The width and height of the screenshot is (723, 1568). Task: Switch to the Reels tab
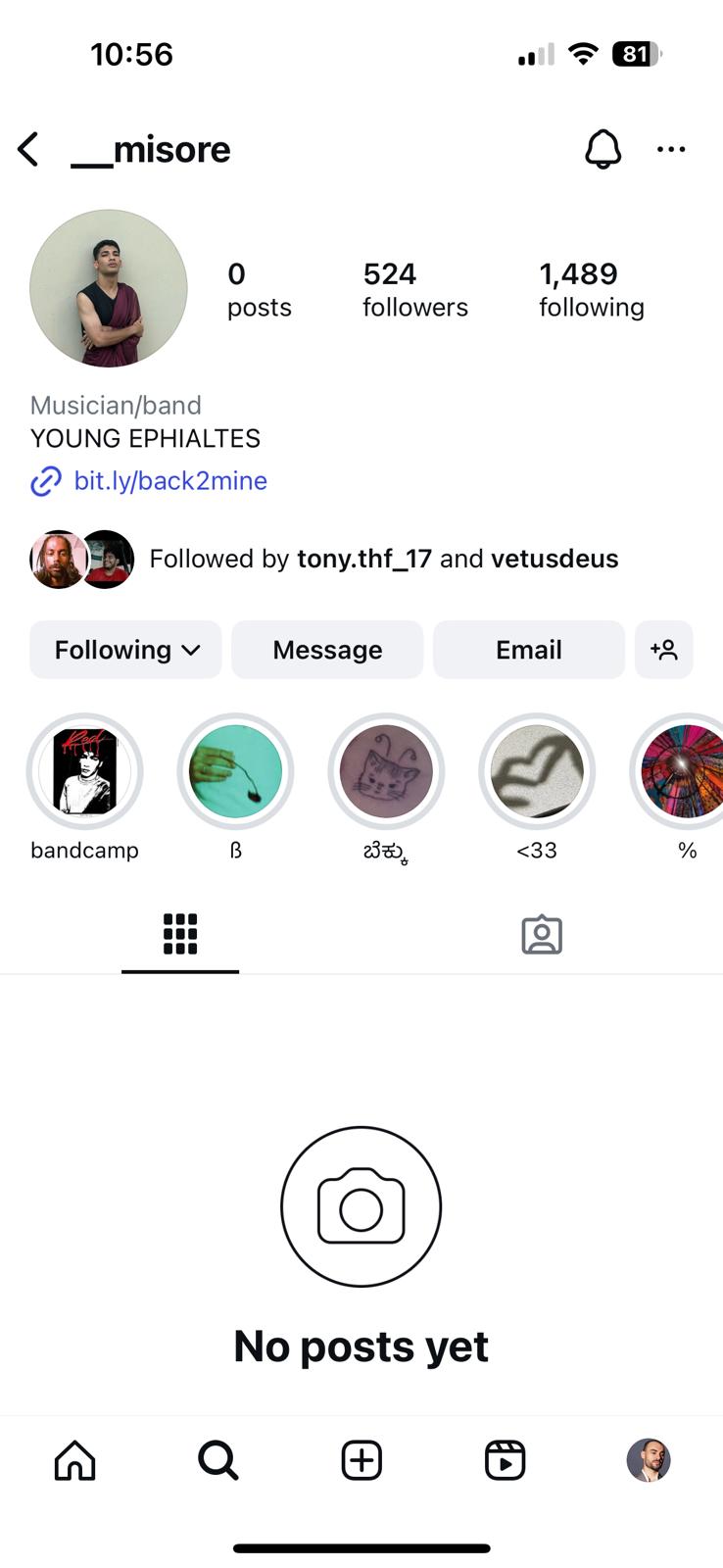[505, 1460]
